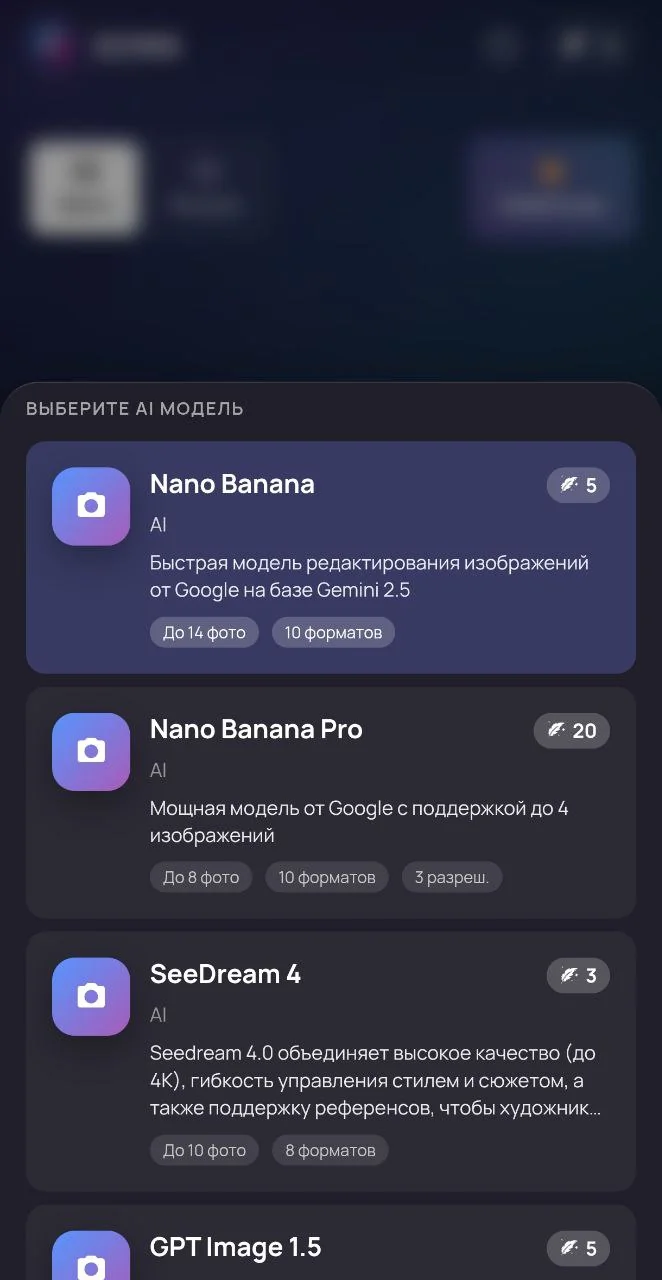
Task: Select the GPT Image 1.5 model
Action: [x=331, y=1243]
